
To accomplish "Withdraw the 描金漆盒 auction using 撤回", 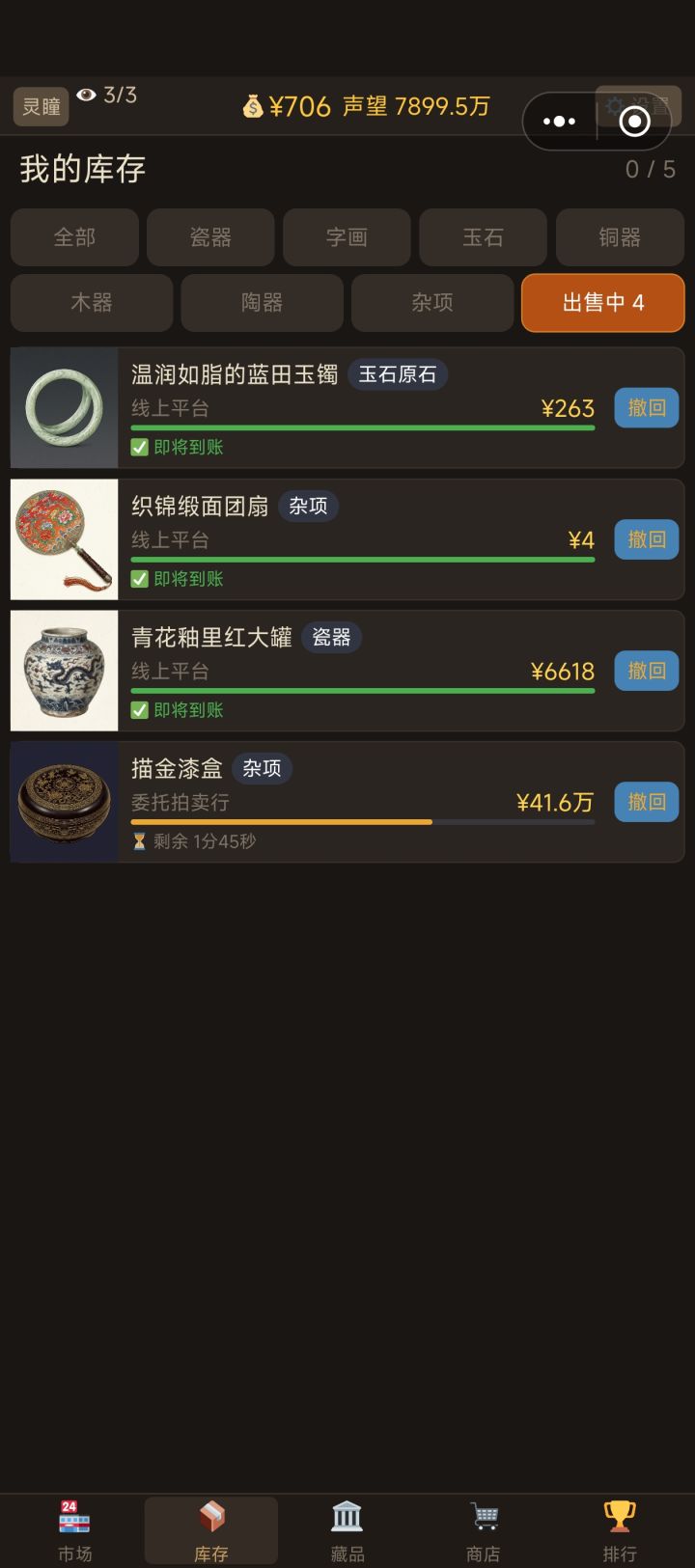I will (646, 802).
